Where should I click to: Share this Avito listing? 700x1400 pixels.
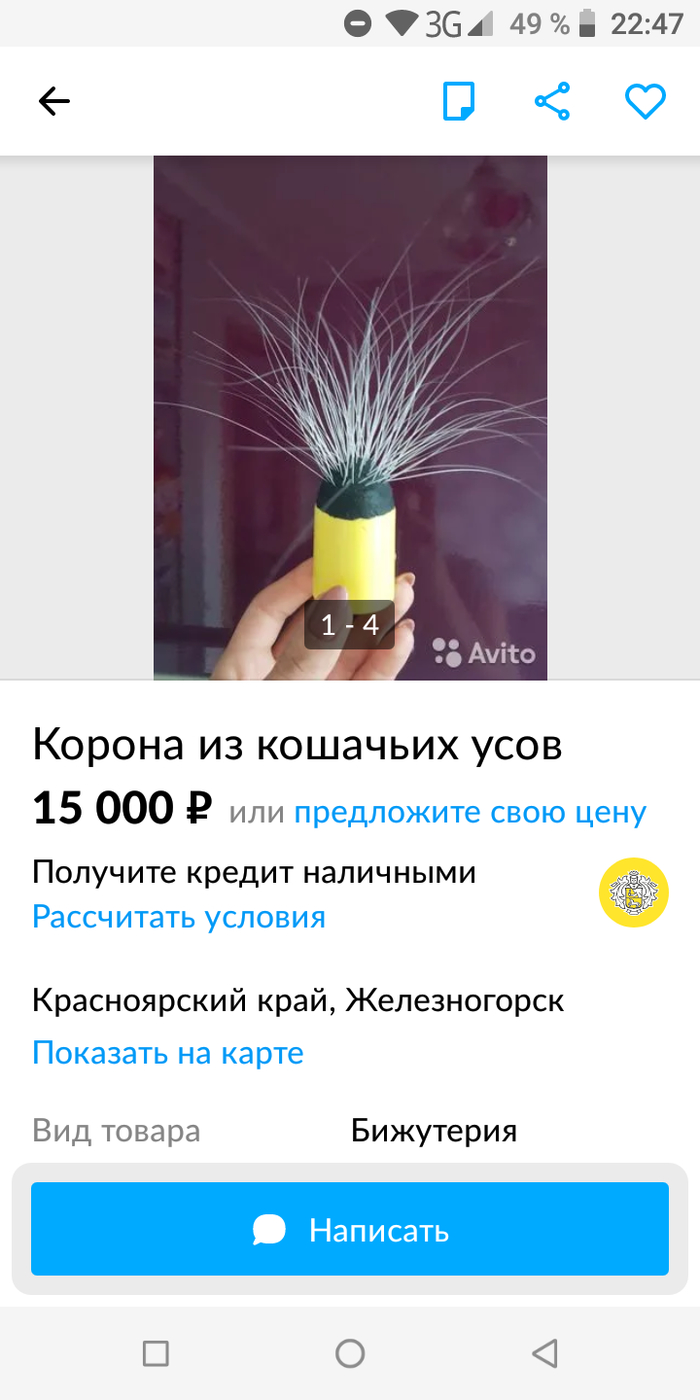pyautogui.click(x=552, y=101)
